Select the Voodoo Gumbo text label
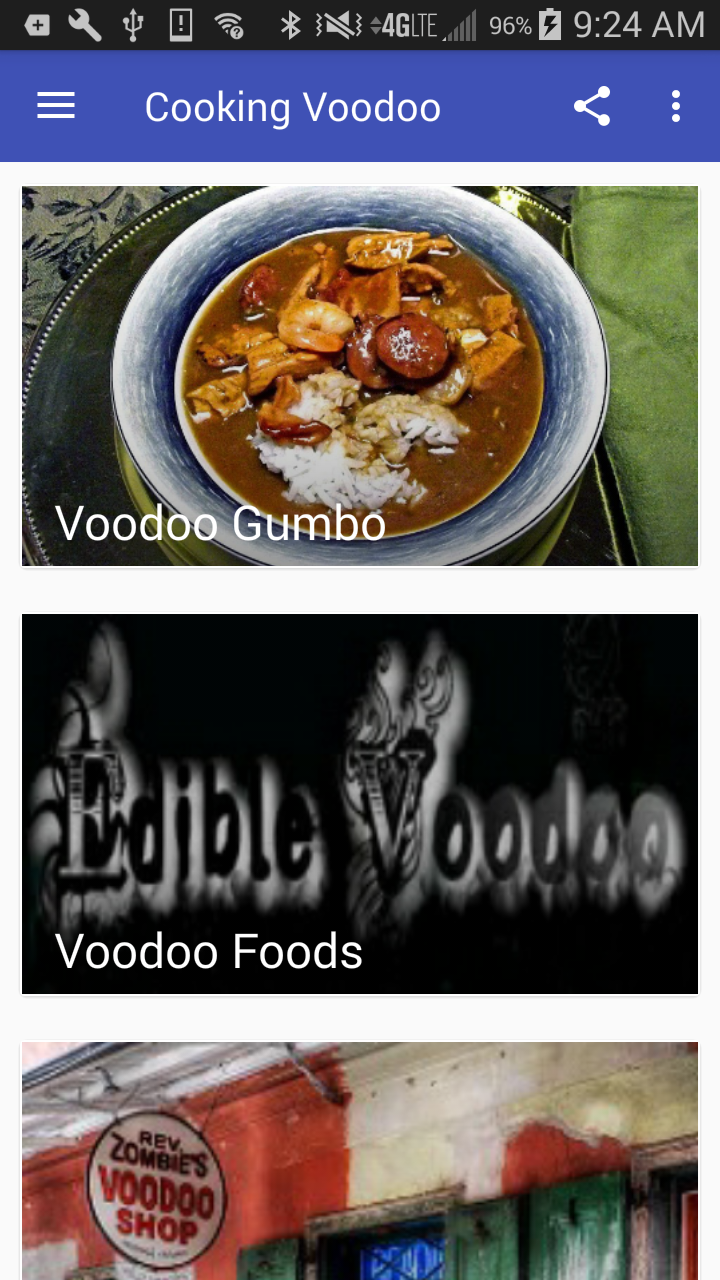The width and height of the screenshot is (720, 1280). point(220,523)
